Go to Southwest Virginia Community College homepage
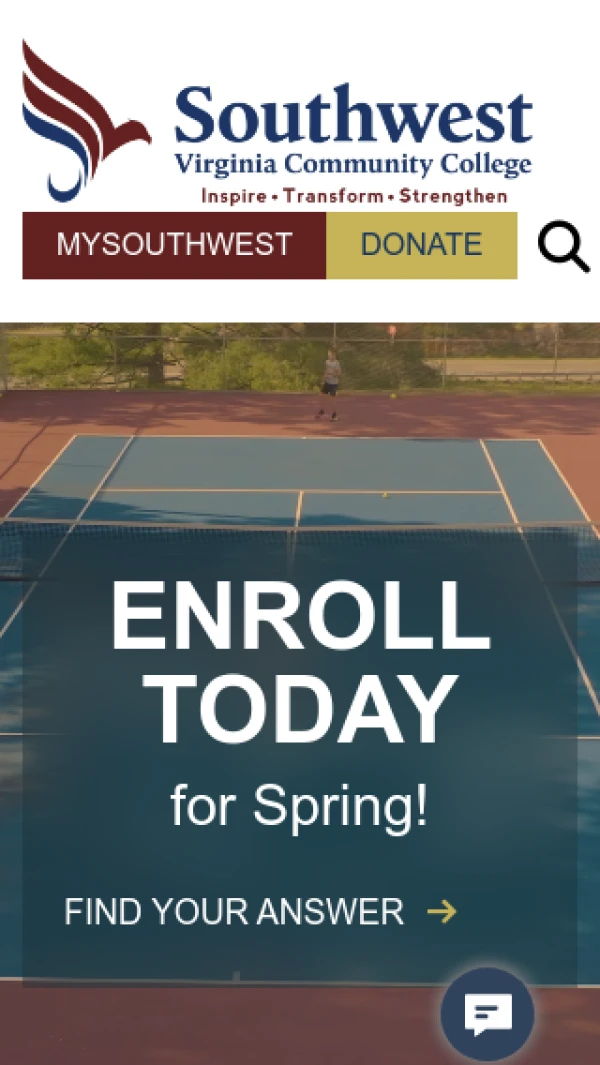Viewport: 600px width, 1065px height. [x=278, y=122]
